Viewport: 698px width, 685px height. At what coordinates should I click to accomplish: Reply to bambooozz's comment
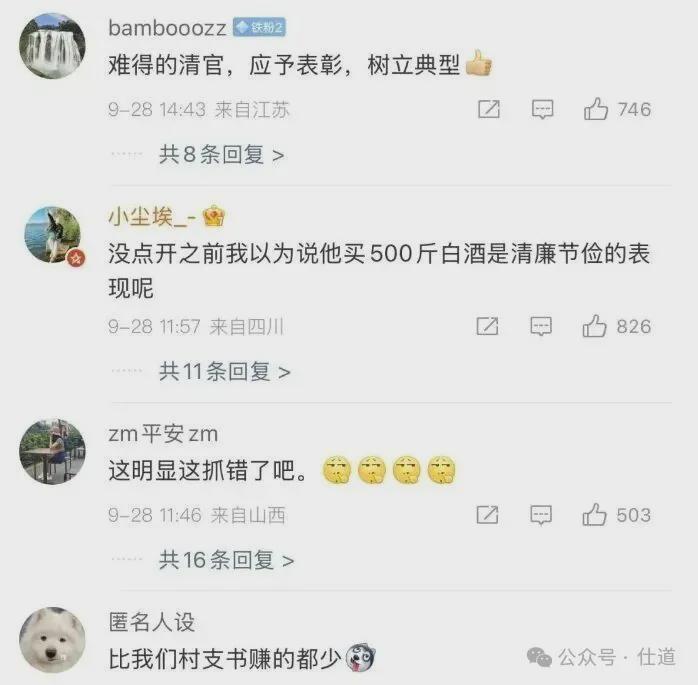click(542, 109)
